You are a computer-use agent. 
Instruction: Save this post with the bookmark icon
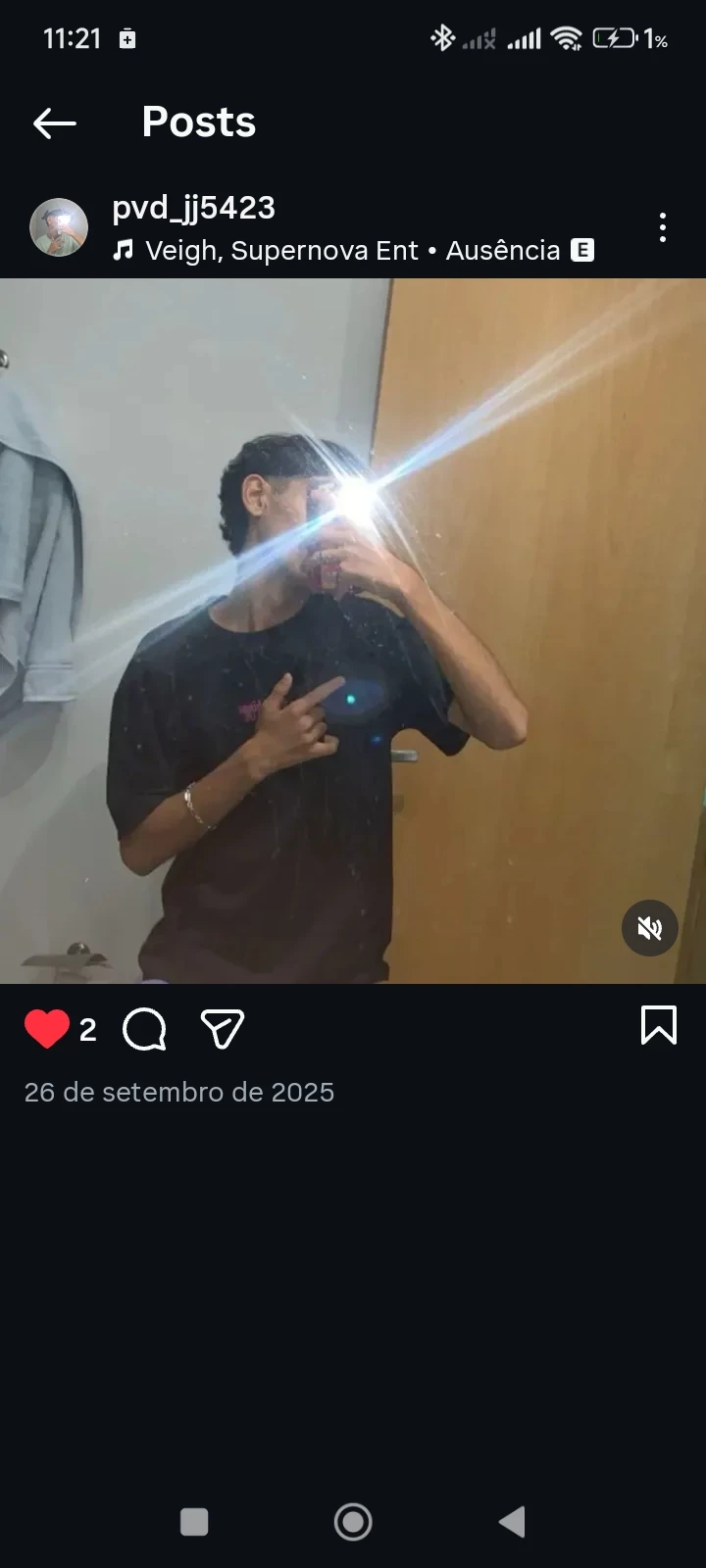[x=658, y=1026]
